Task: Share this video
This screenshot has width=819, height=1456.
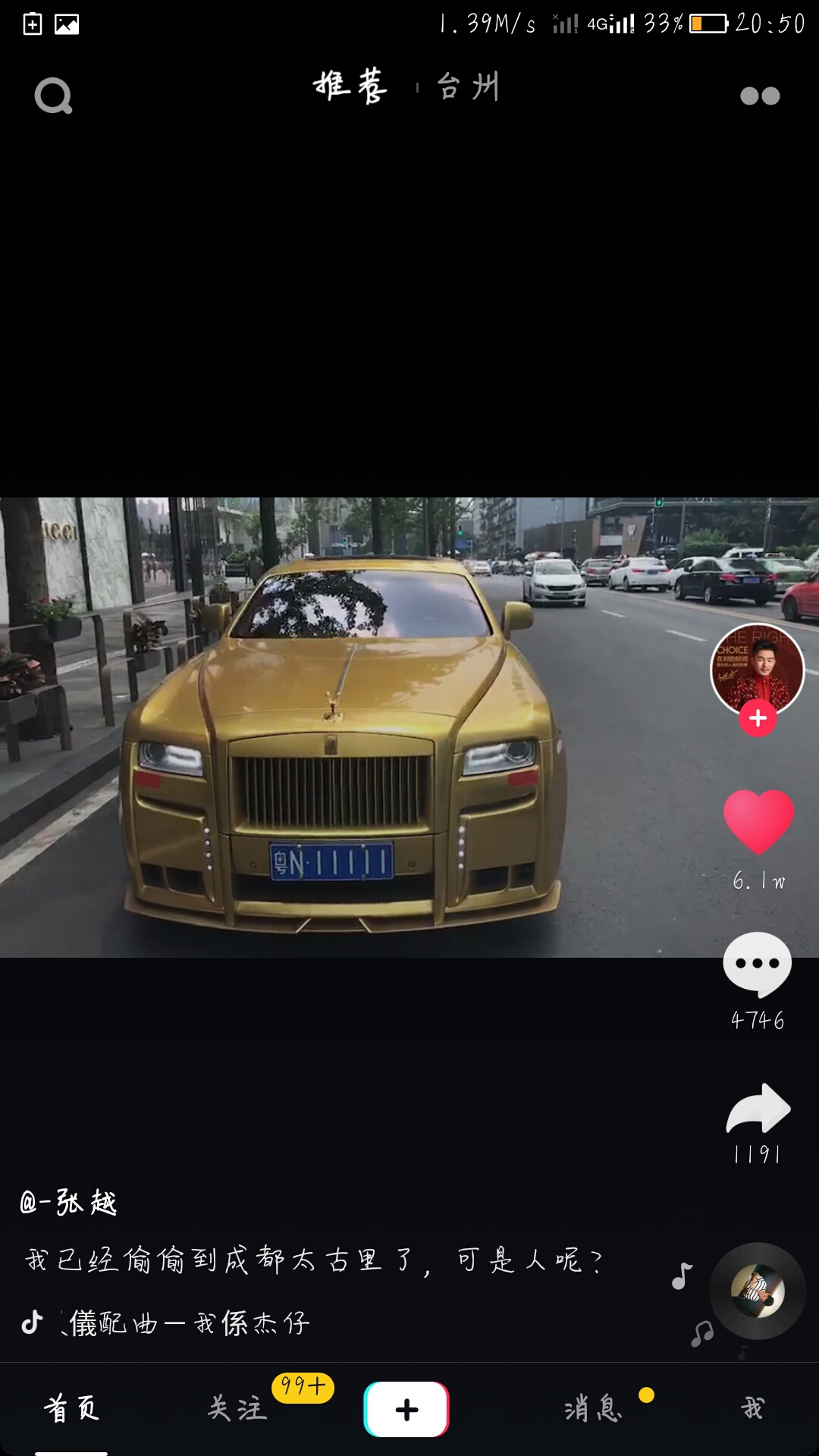Action: (x=758, y=1109)
